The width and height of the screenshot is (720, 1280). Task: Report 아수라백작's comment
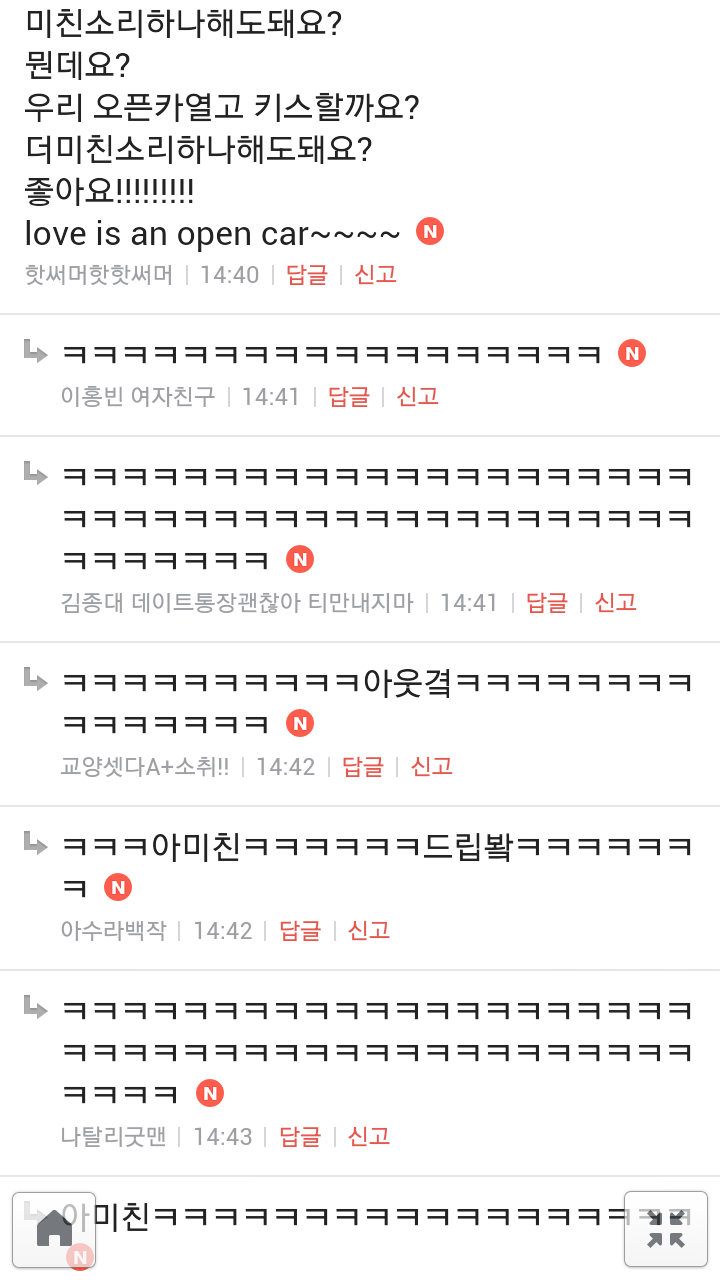tap(368, 930)
